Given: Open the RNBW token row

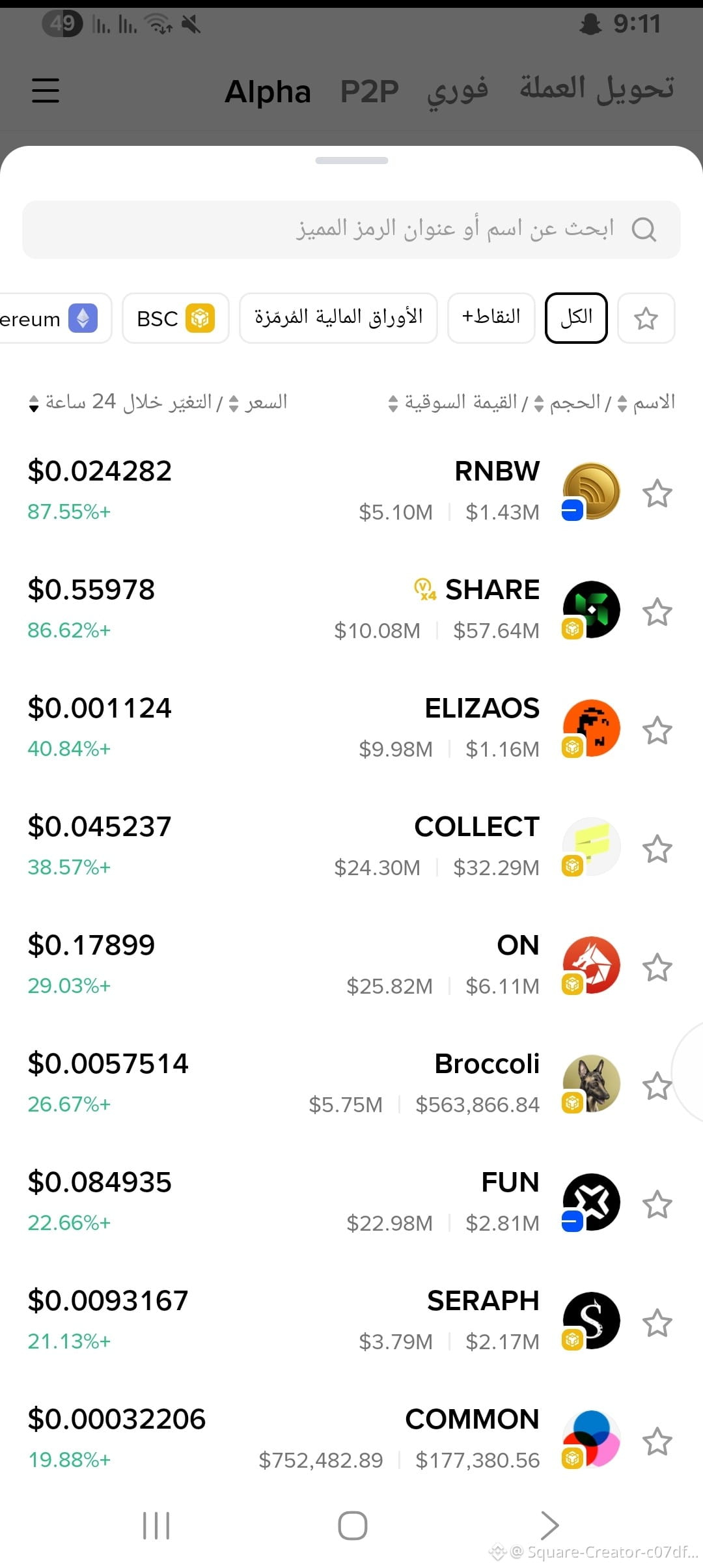Looking at the screenshot, I should (351, 491).
